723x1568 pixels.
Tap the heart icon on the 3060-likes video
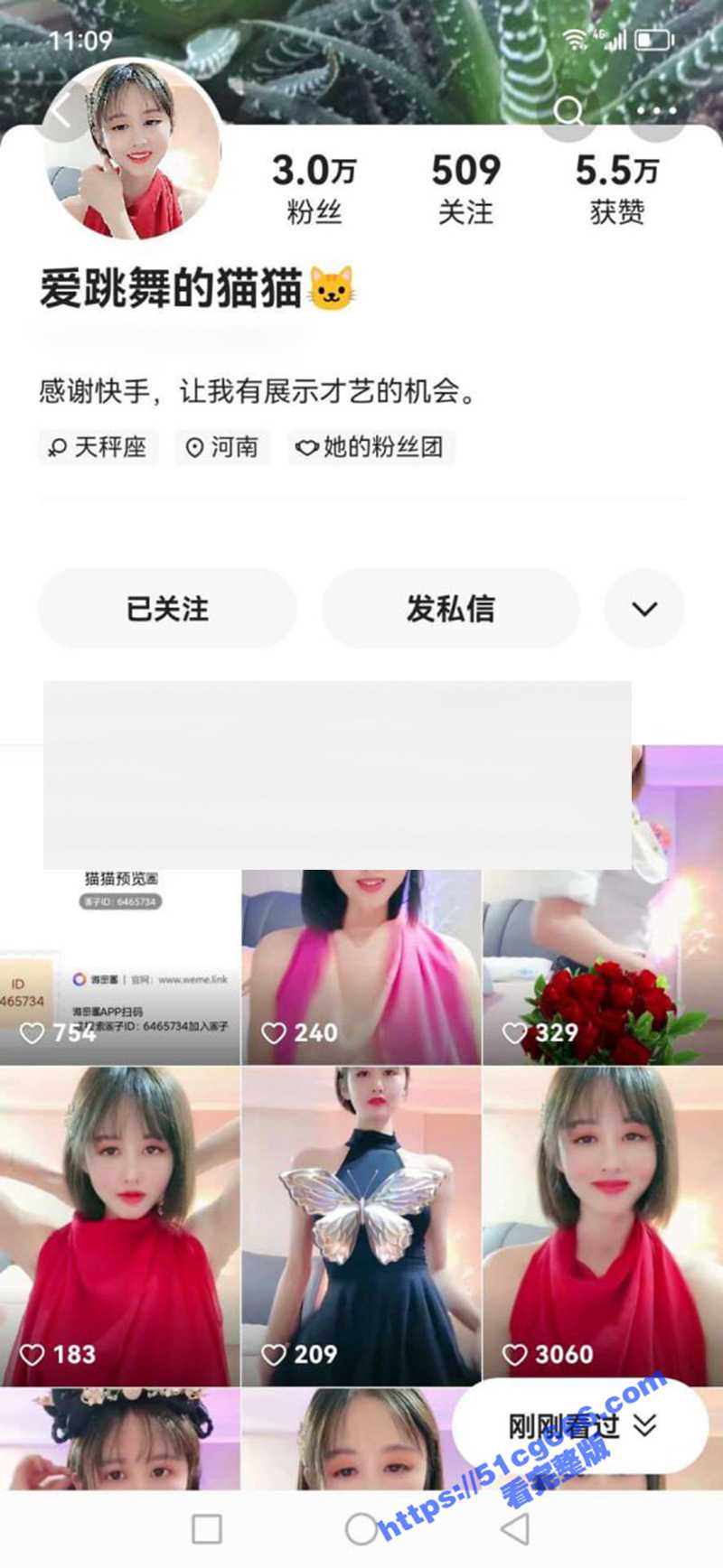coord(516,1354)
